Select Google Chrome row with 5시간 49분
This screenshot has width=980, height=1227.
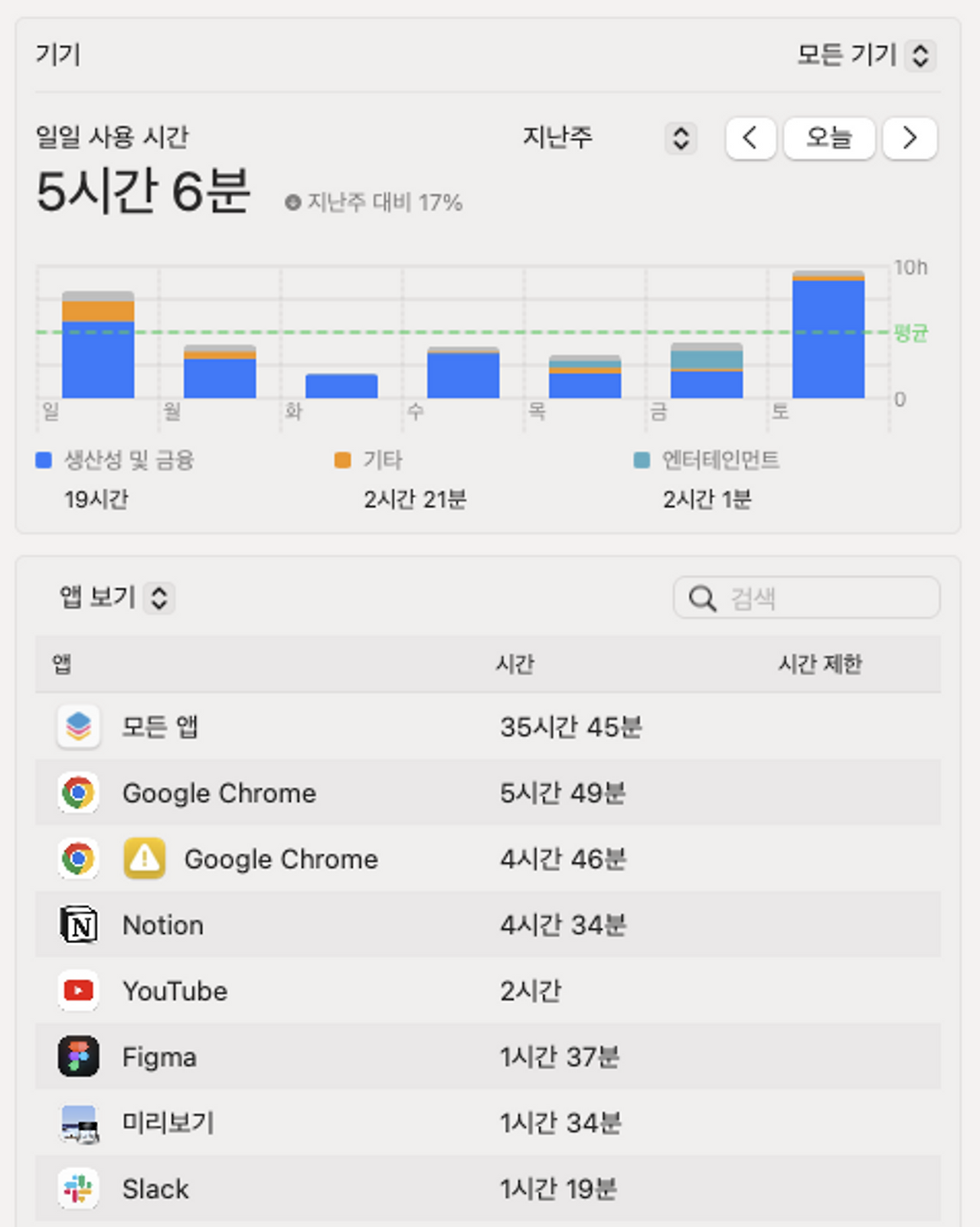(488, 792)
